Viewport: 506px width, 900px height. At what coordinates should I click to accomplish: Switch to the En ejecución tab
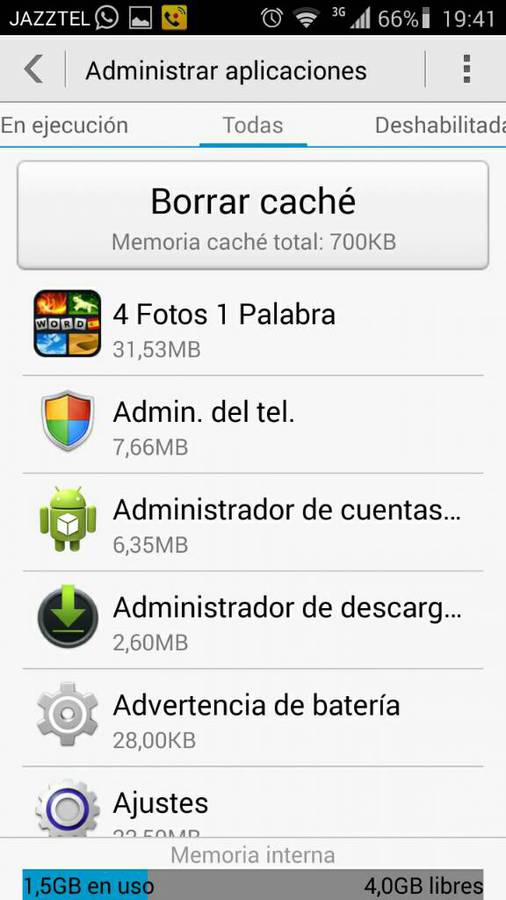click(64, 125)
